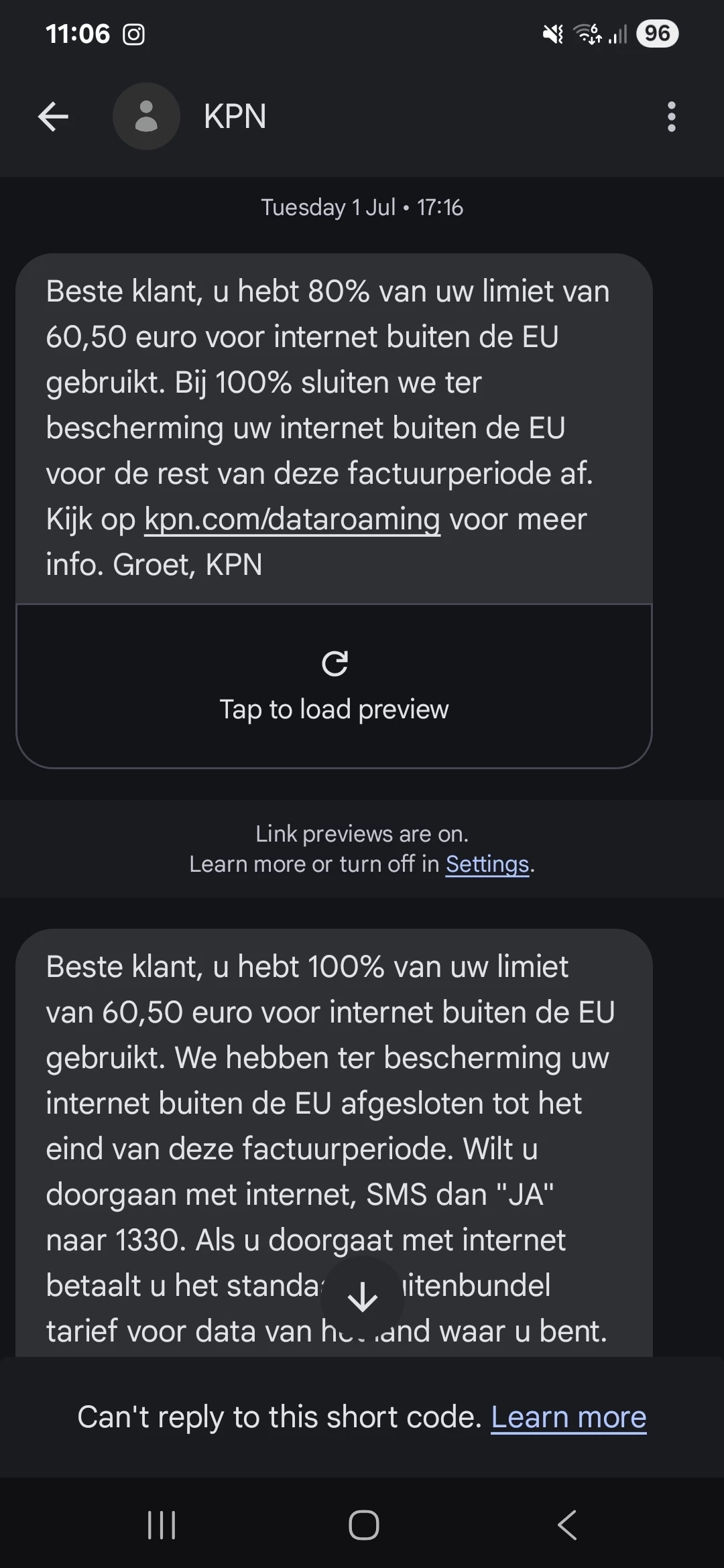This screenshot has height=1568, width=724.
Task: Open Learn more about short codes
Action: 568,1417
